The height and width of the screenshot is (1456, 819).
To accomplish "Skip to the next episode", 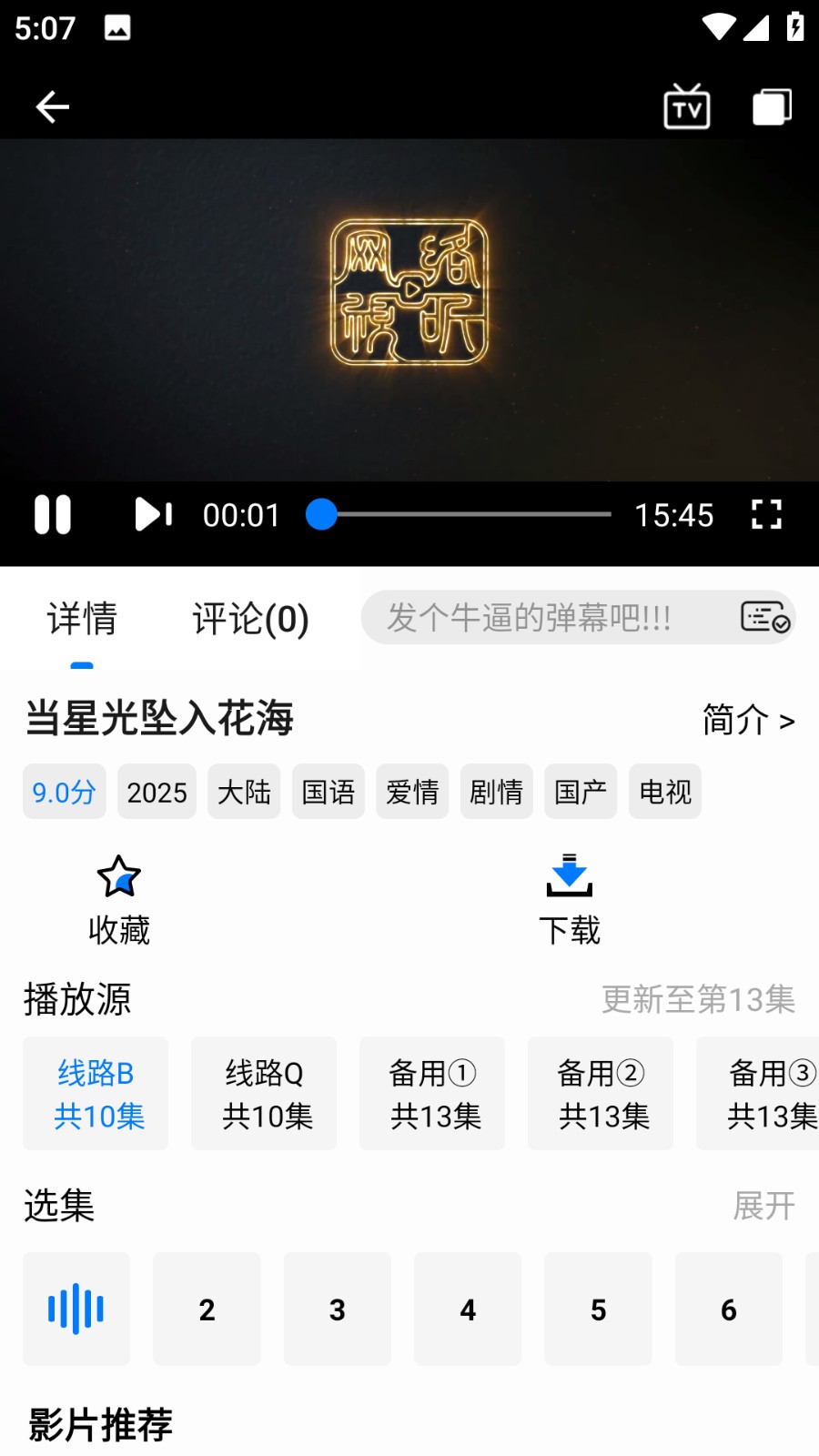I will click(x=152, y=515).
